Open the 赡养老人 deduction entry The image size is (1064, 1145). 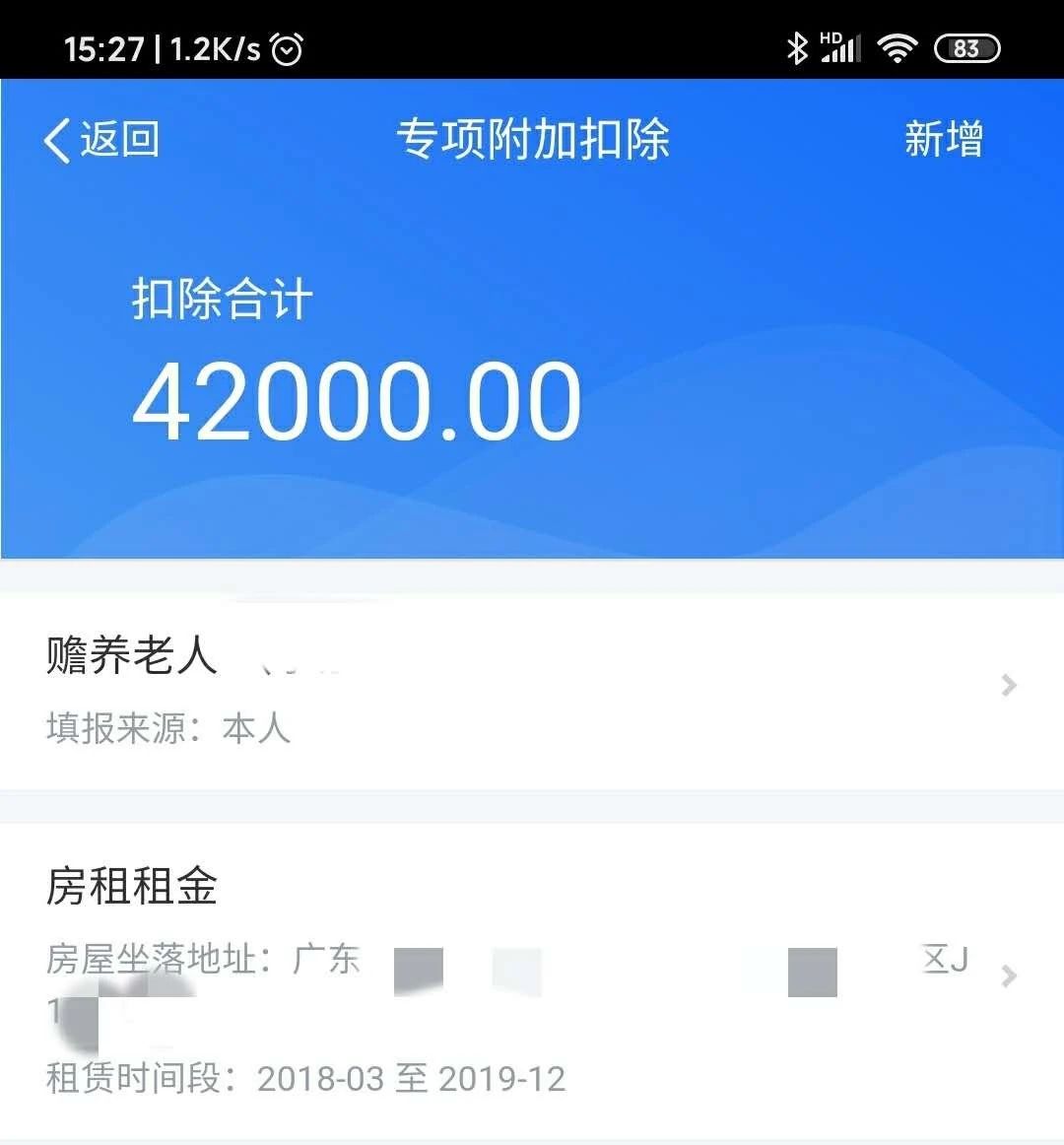pos(532,688)
